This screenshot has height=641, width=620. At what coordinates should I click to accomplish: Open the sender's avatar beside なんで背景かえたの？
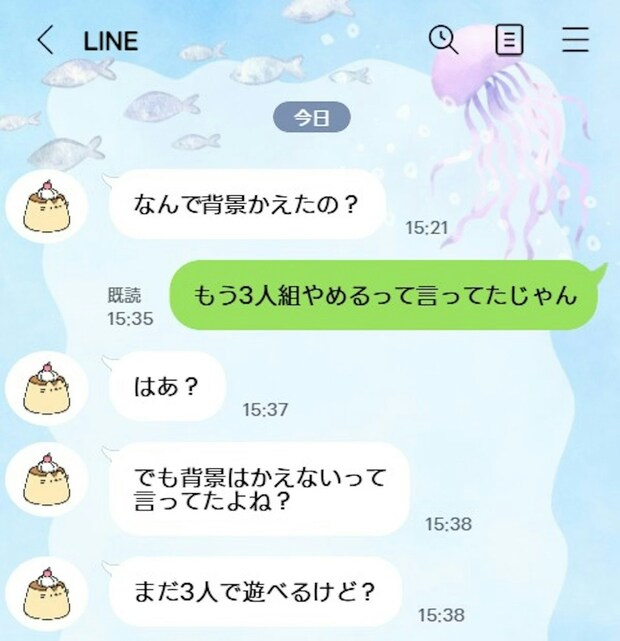coord(43,207)
